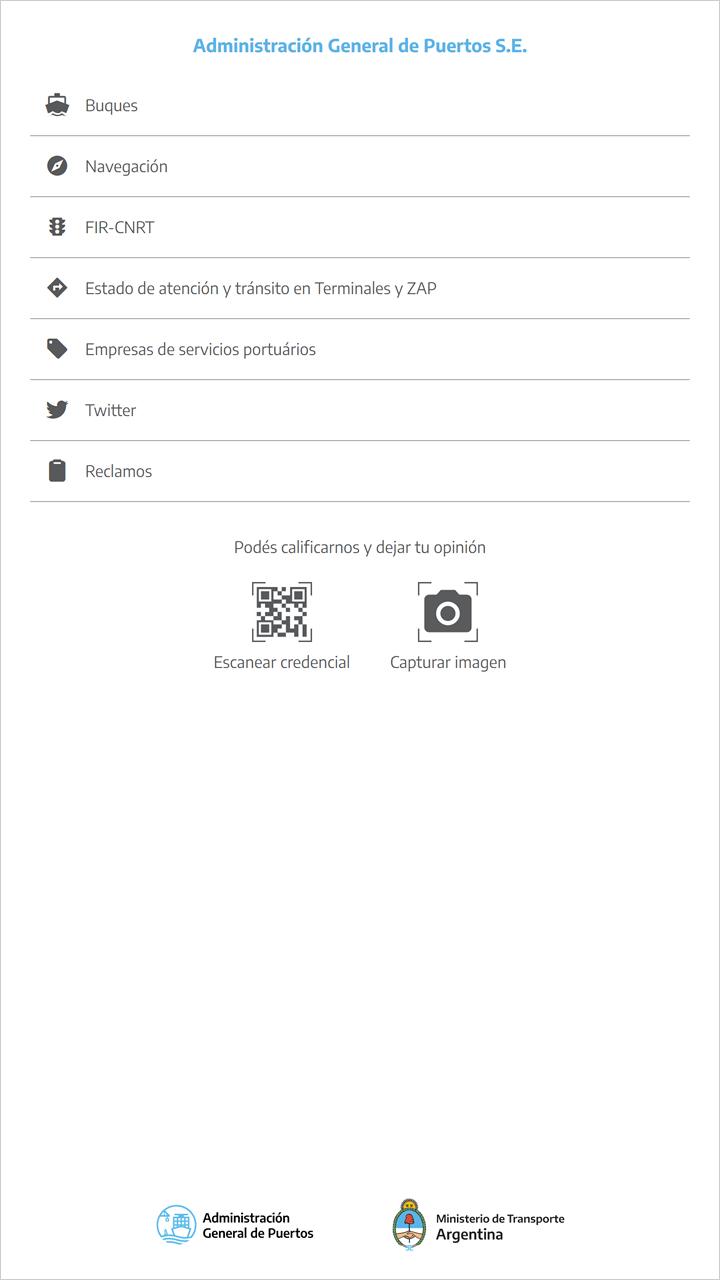The height and width of the screenshot is (1280, 720).
Task: Tap Capturar imagen camera button
Action: tap(448, 627)
